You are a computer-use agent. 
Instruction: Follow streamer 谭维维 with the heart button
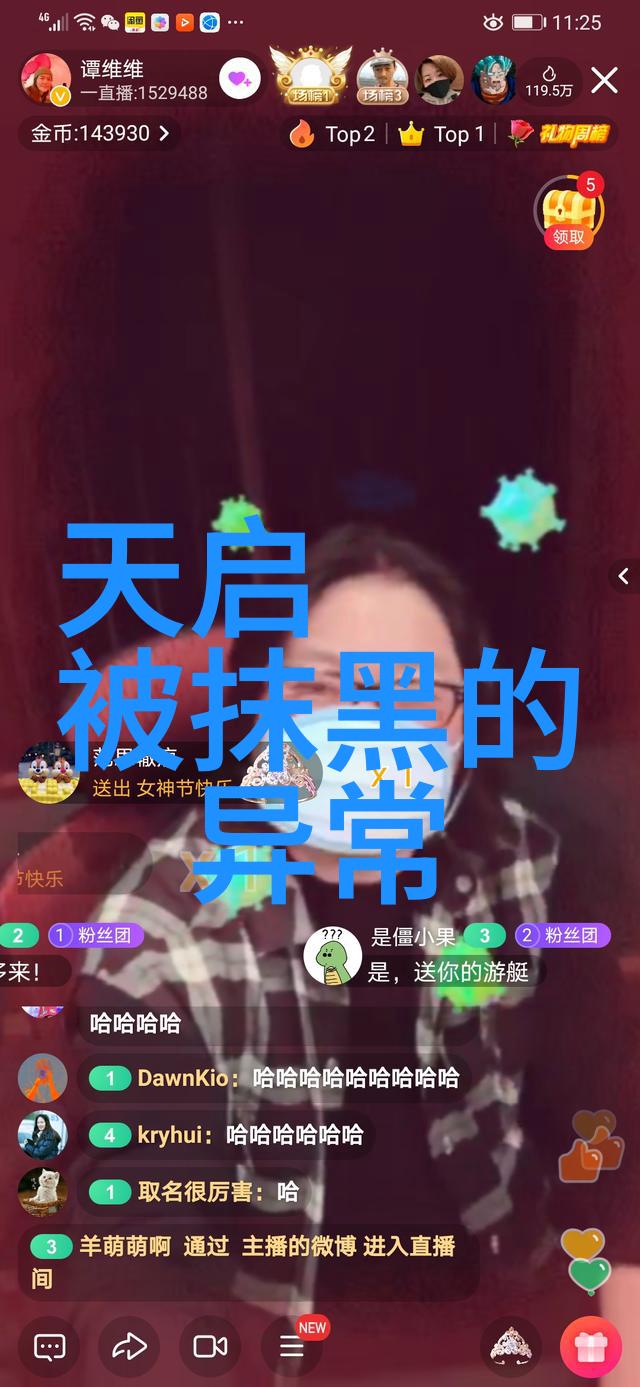pyautogui.click(x=238, y=79)
